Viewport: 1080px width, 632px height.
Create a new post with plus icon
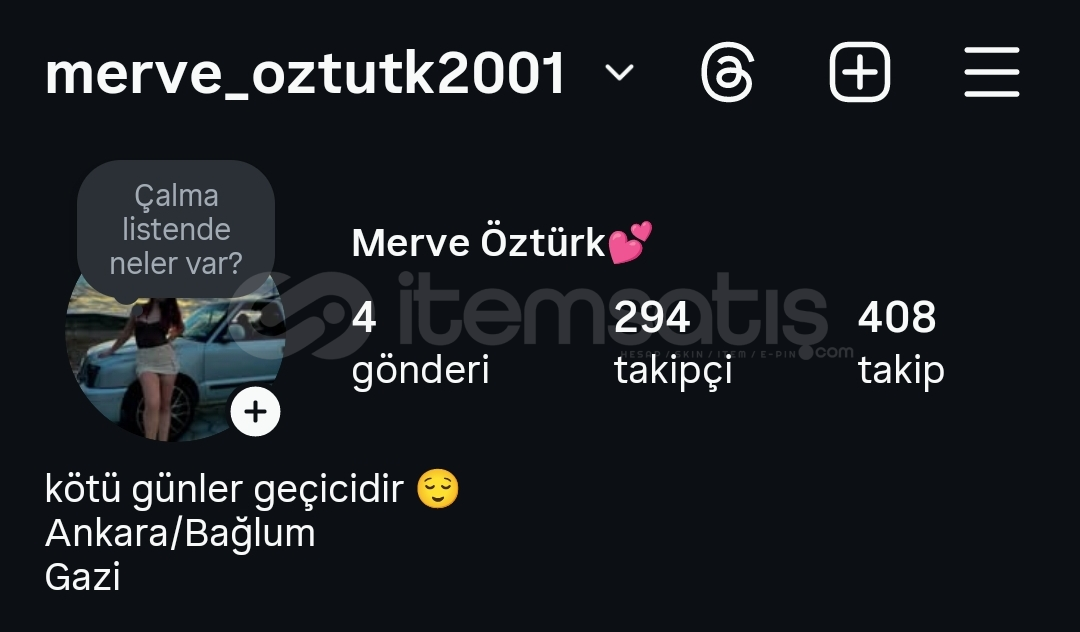[x=859, y=73]
